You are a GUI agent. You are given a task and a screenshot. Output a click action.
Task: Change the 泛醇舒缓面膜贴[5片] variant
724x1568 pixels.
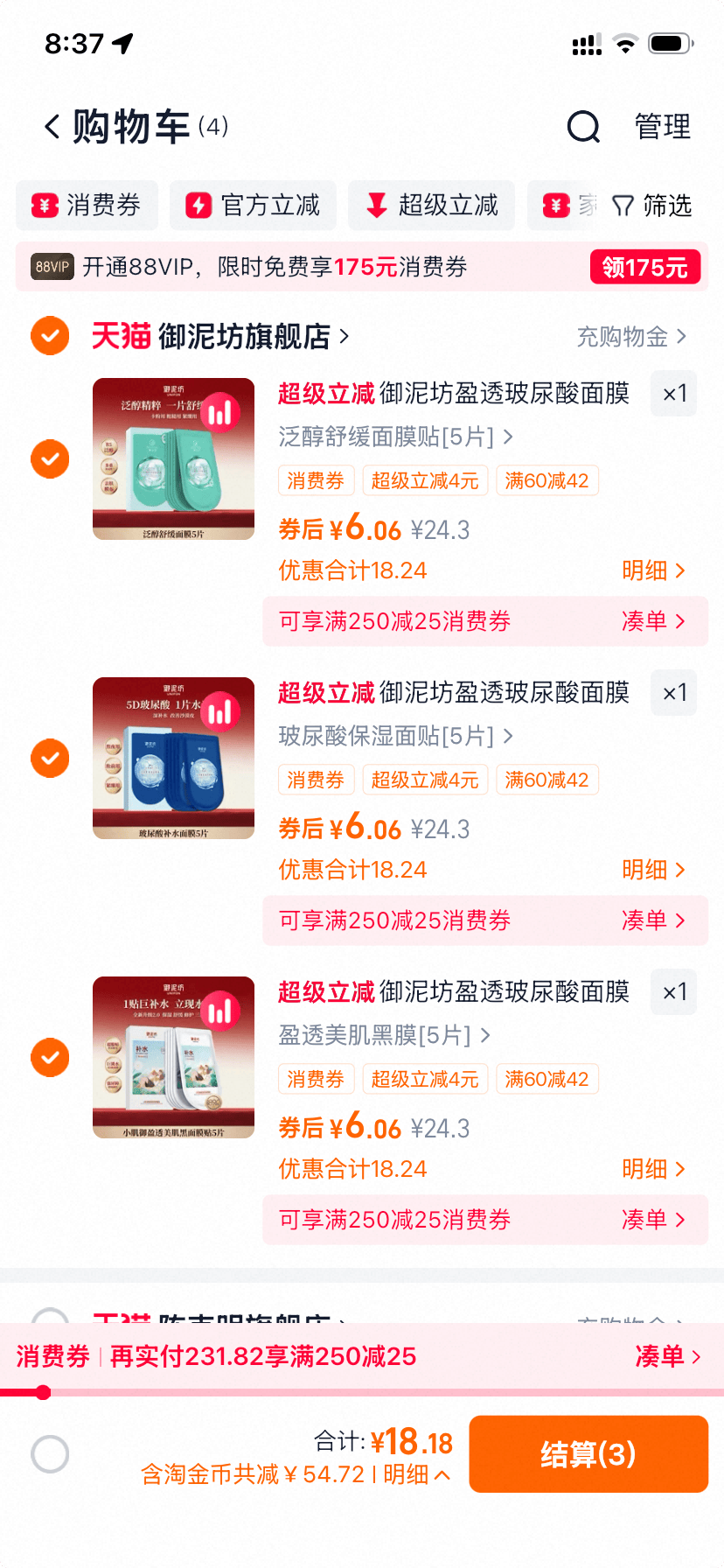point(395,436)
